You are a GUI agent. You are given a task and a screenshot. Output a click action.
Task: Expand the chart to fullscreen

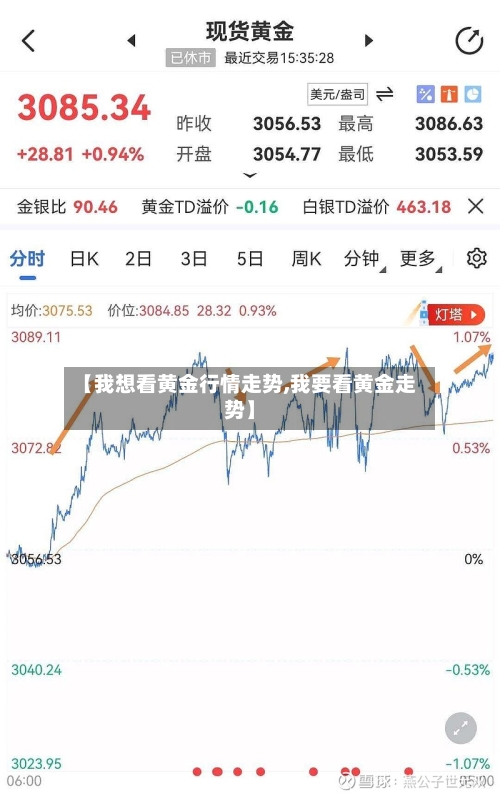point(460,728)
